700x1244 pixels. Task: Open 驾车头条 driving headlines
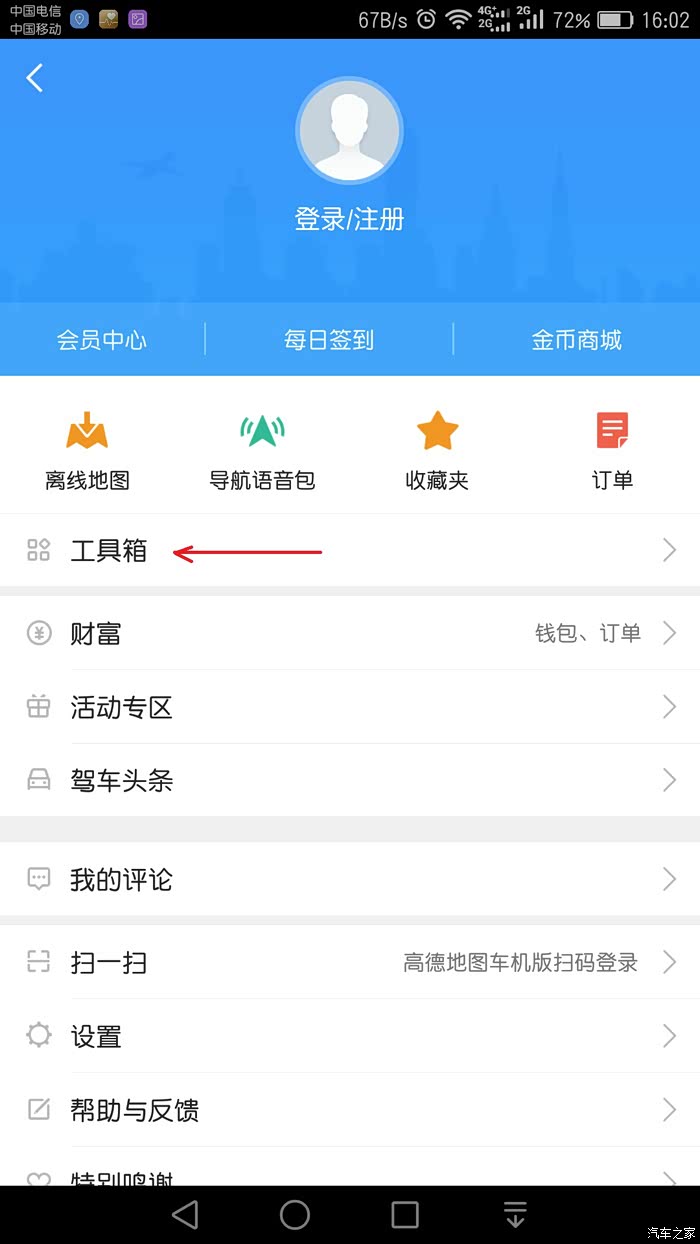[x=350, y=780]
